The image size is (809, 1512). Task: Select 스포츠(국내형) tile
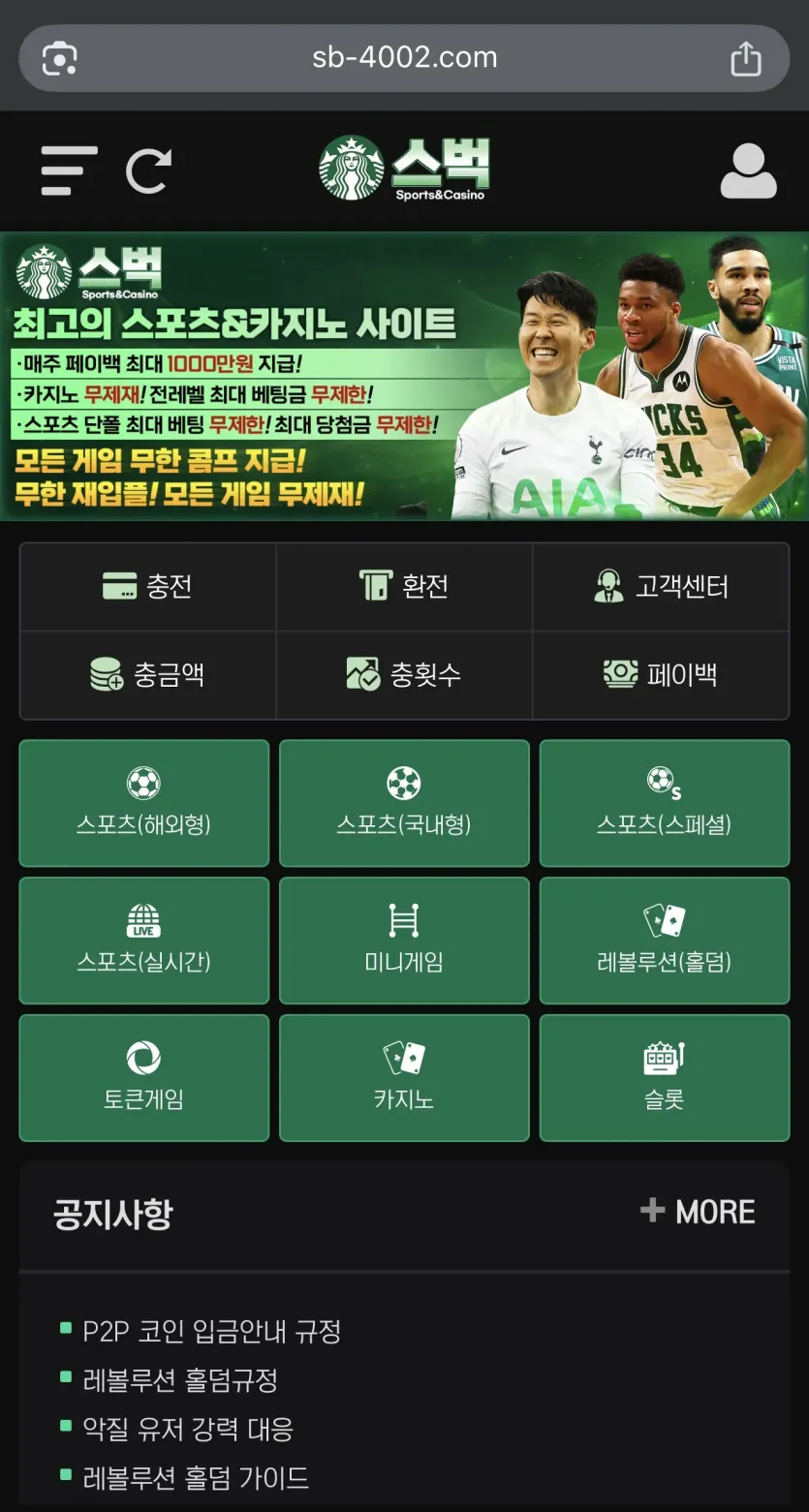[x=404, y=803]
